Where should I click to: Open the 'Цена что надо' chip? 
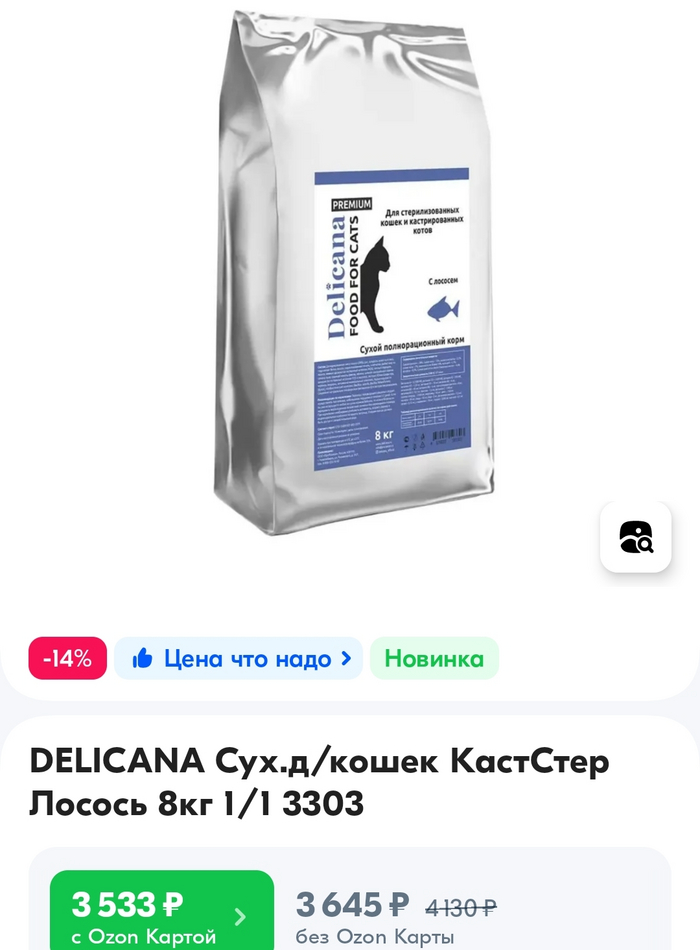(x=238, y=659)
